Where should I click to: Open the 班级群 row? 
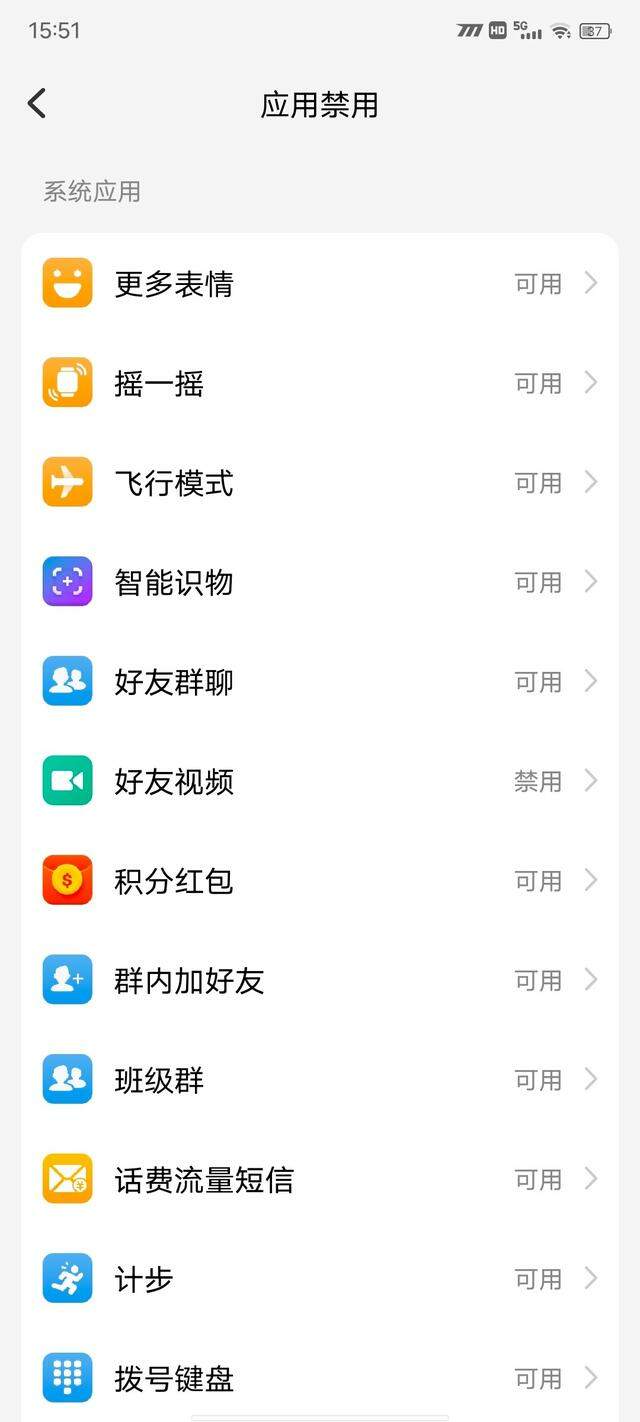click(x=320, y=1079)
